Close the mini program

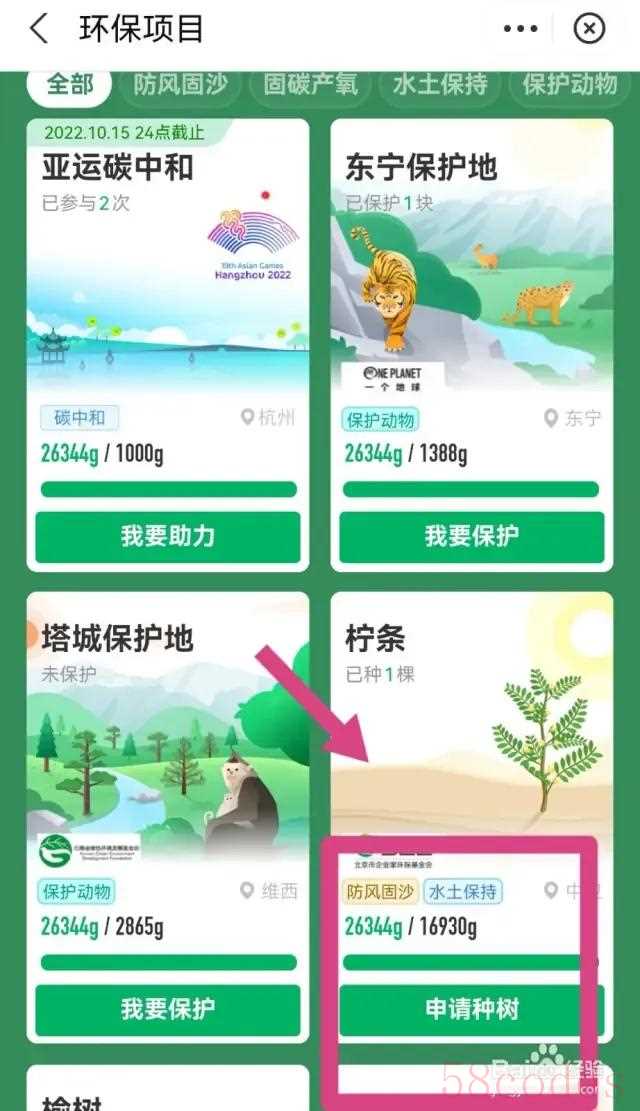point(590,29)
